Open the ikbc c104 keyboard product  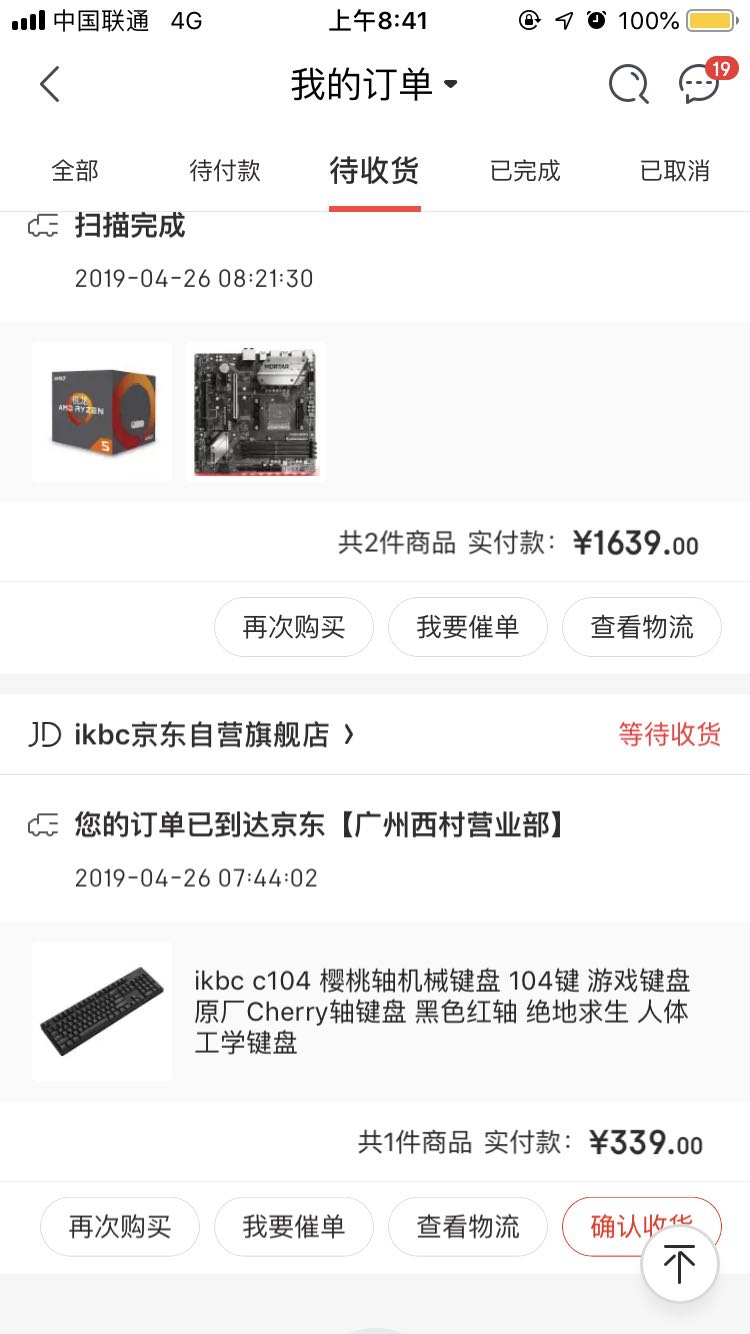440,1012
